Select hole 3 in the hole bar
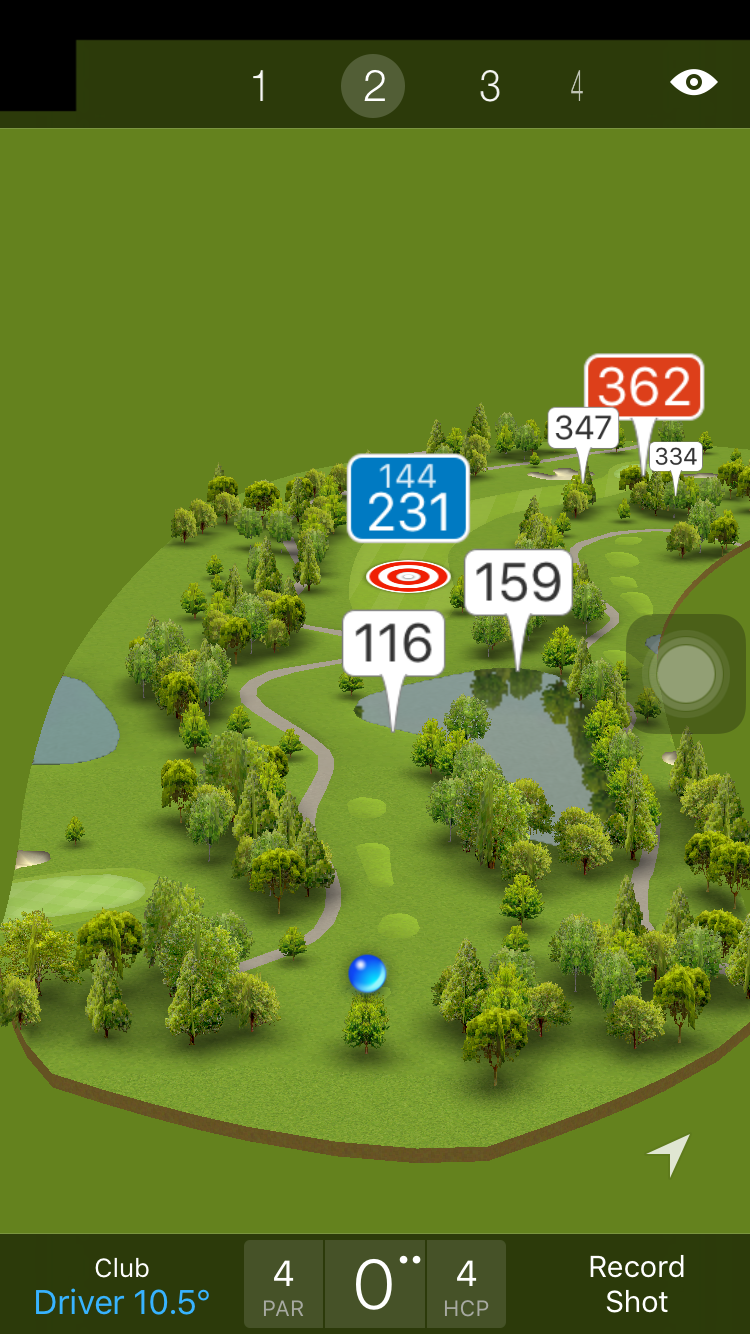This screenshot has width=750, height=1334. (x=489, y=86)
